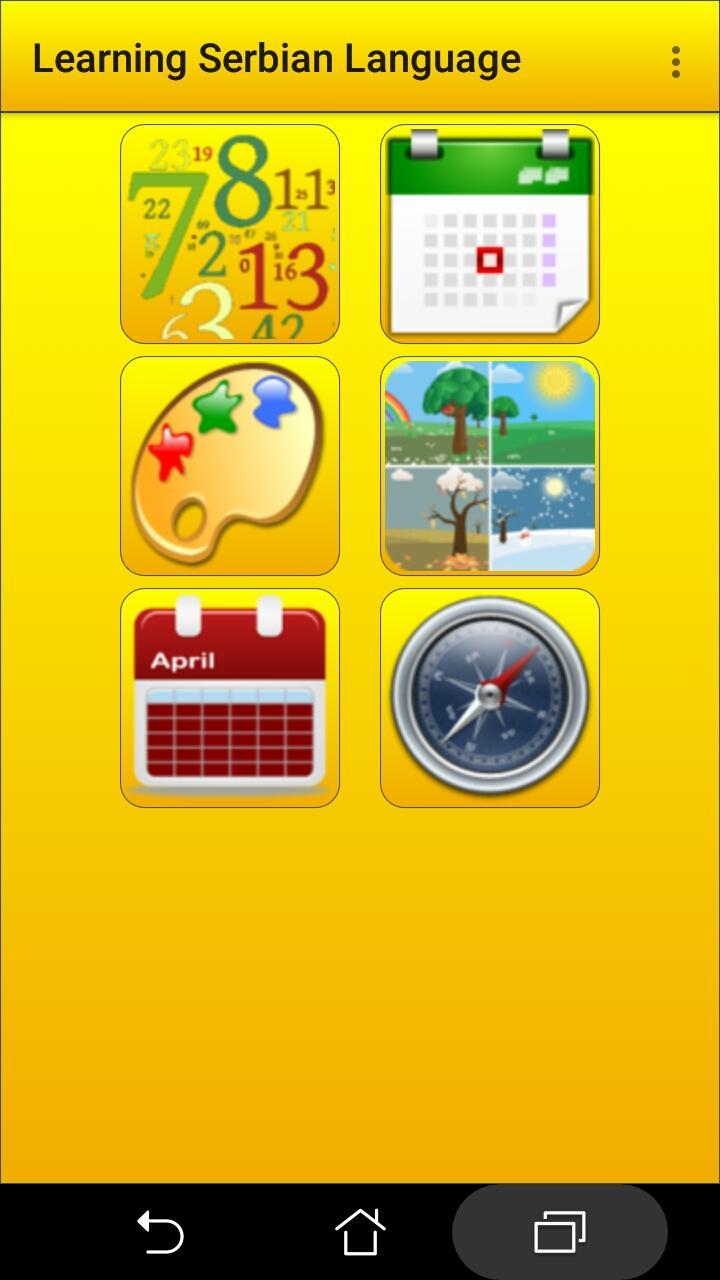Open the green calendar days tile
This screenshot has height=1280, width=720.
click(490, 234)
